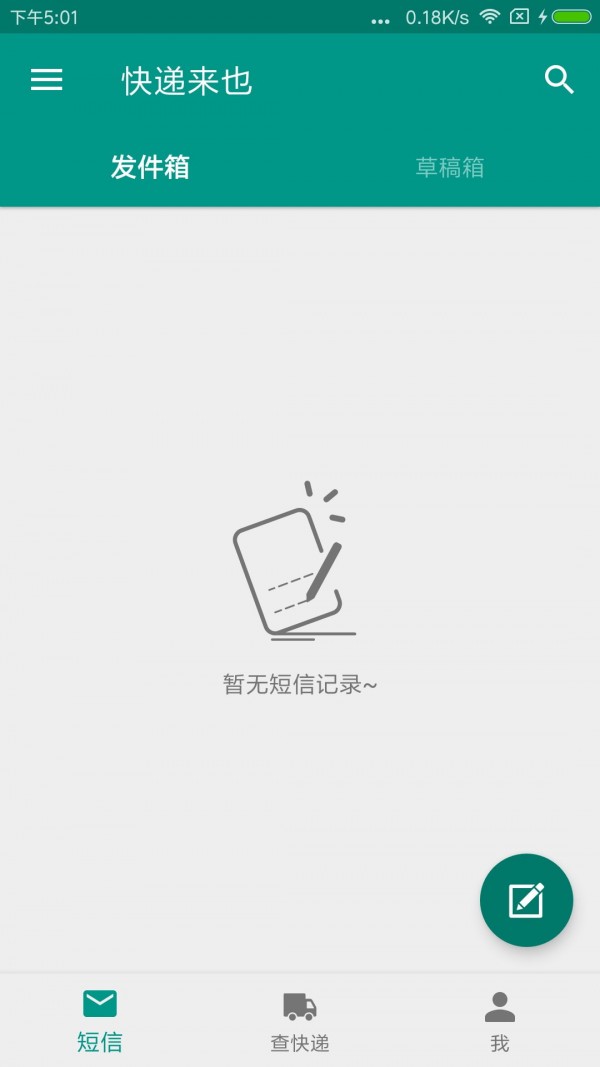Open the 短信 bottom tab
This screenshot has height=1067, width=600.
(x=100, y=1021)
